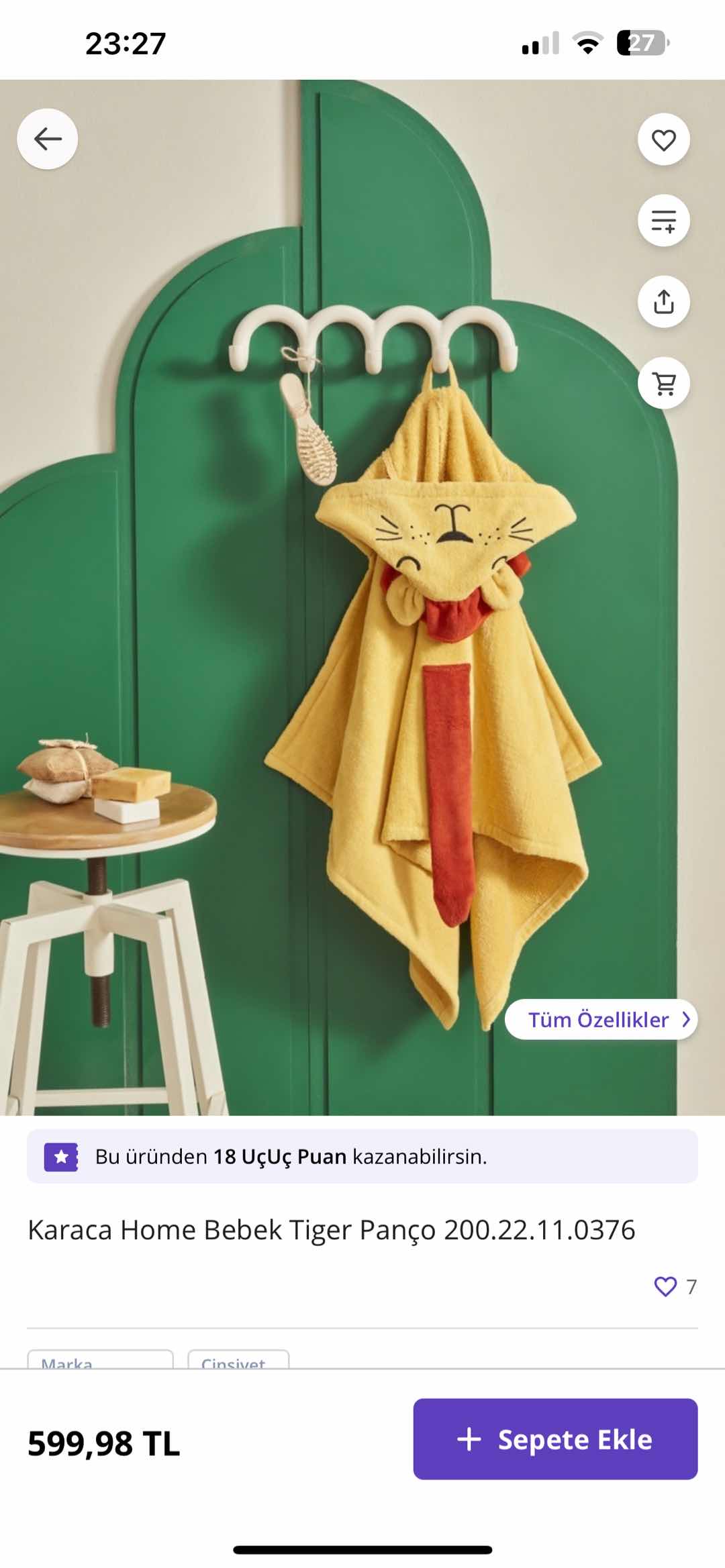Open Tüm Özellikler details
Image resolution: width=725 pixels, height=1568 pixels.
(601, 1019)
